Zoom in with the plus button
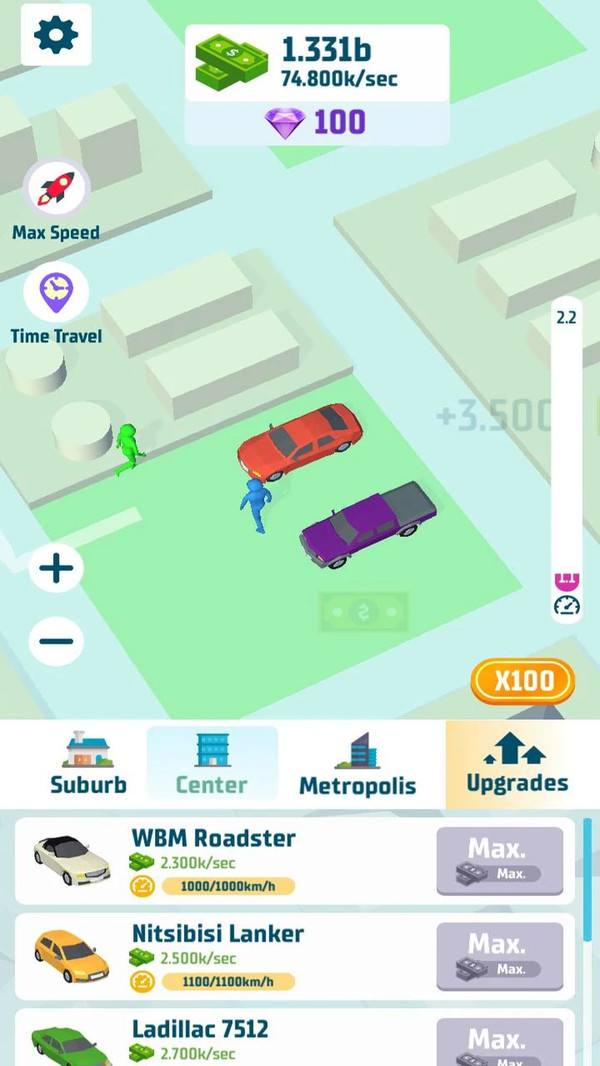 click(x=56, y=569)
